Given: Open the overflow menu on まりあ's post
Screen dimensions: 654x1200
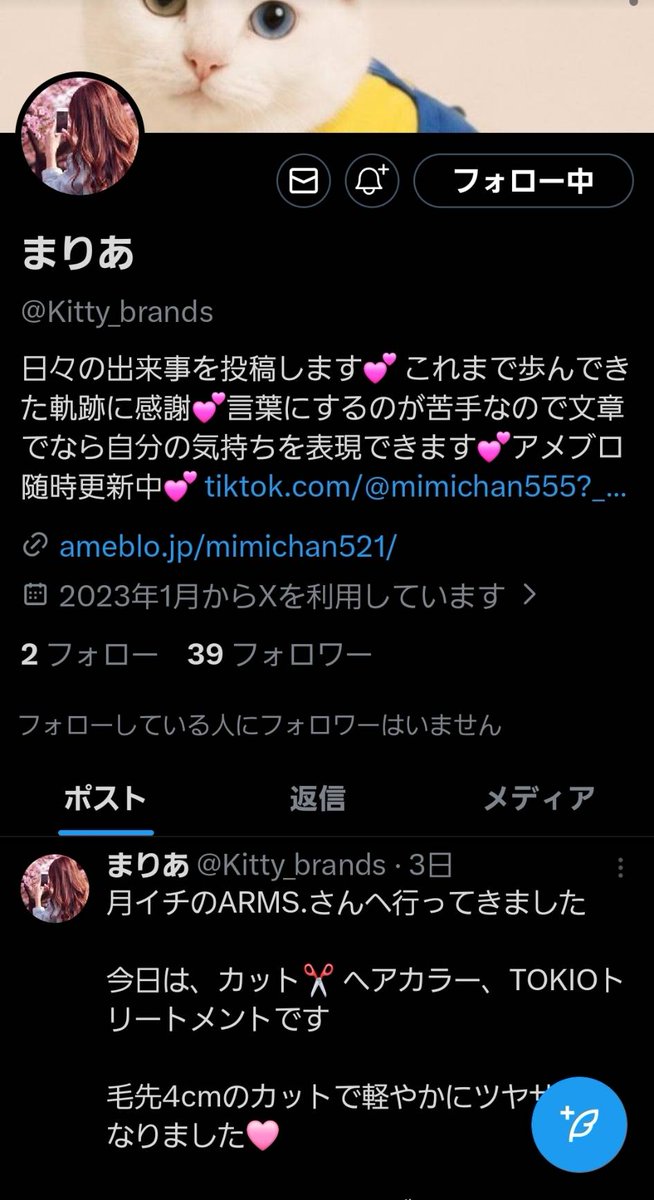Looking at the screenshot, I should (x=622, y=867).
